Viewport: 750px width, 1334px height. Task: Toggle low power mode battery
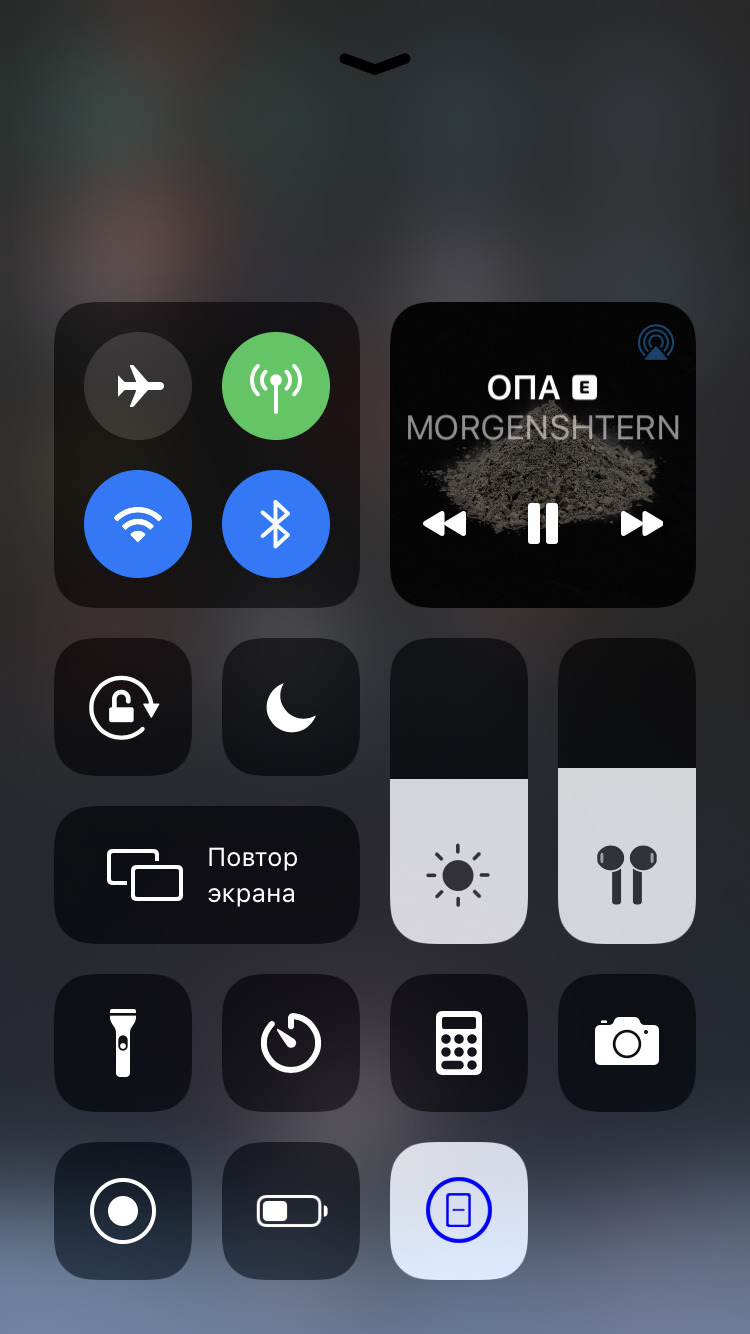[290, 1211]
